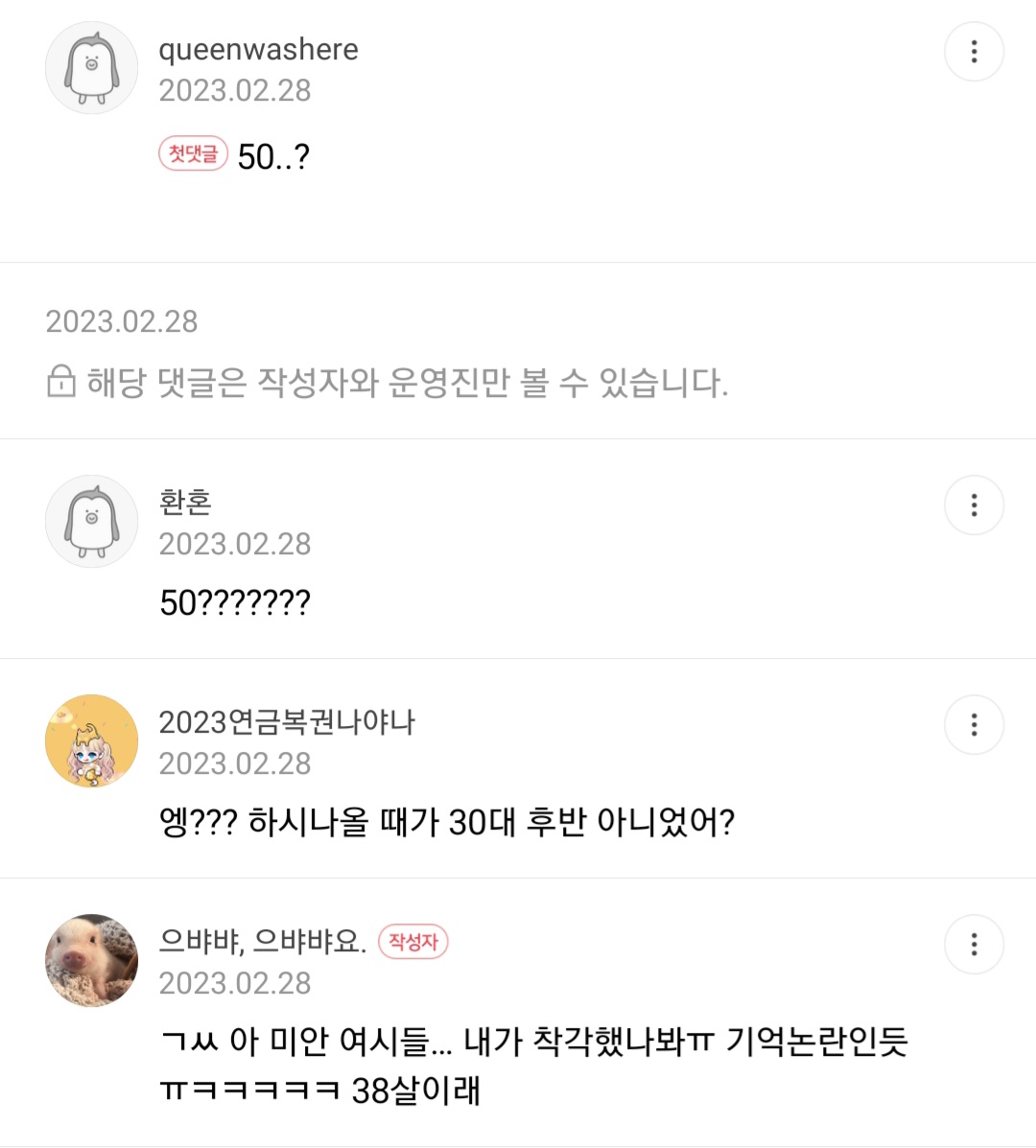Image resolution: width=1036 pixels, height=1148 pixels.
Task: Open kebab menu on 환혼's comment
Action: (975, 504)
